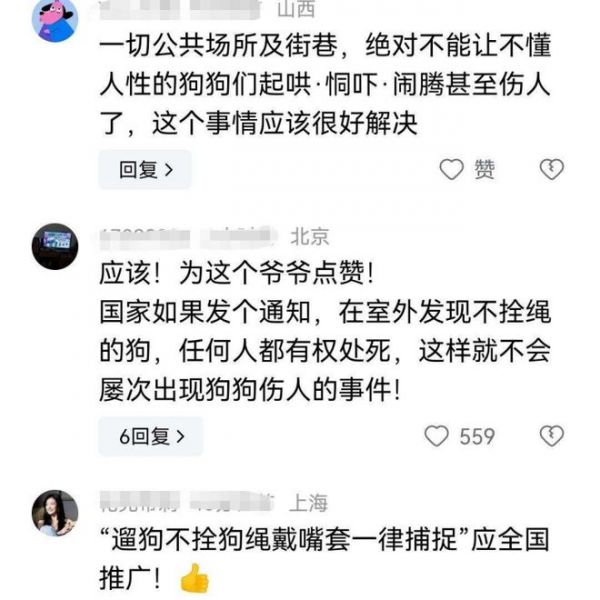The width and height of the screenshot is (600, 600).
Task: Open the 上海 commenter's avatar profile
Action: 55,512
